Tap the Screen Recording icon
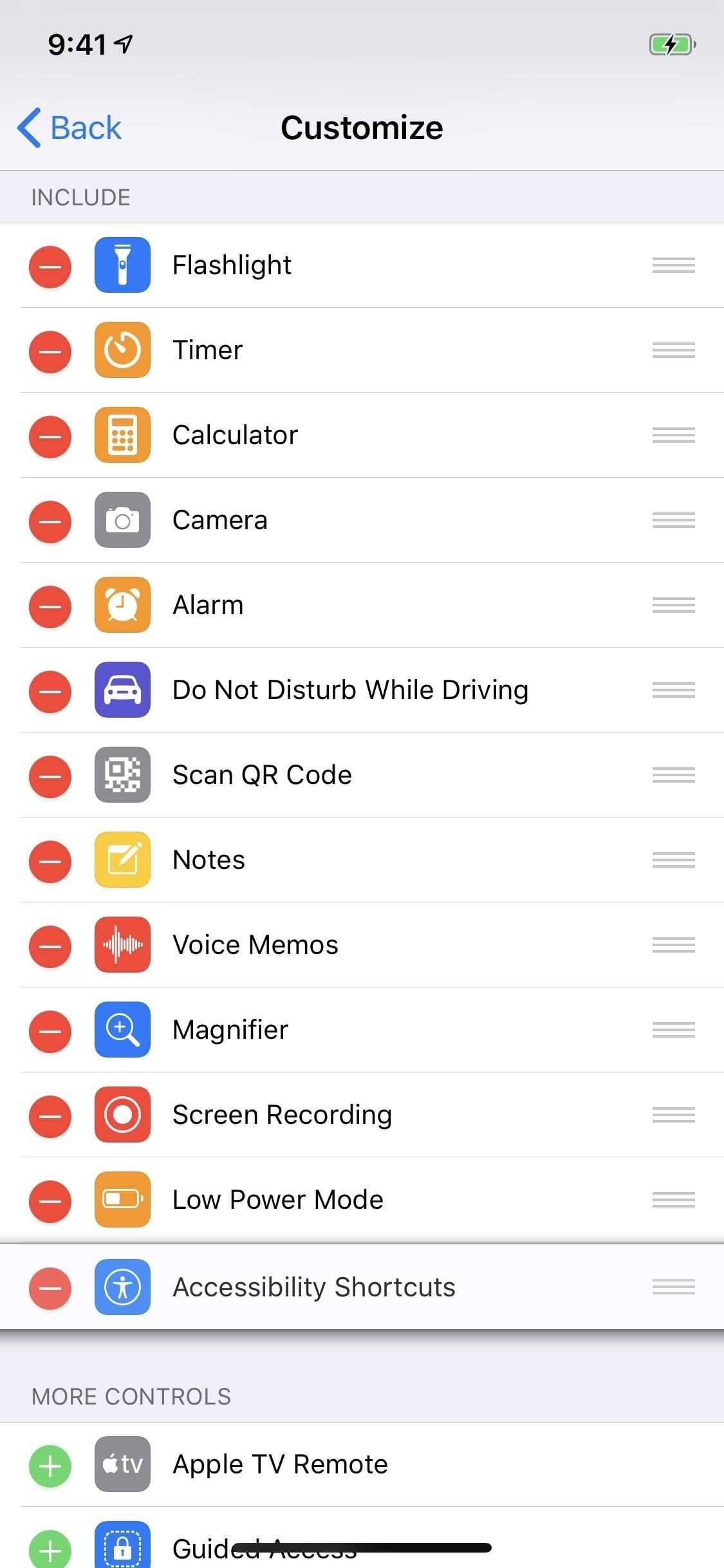Image resolution: width=724 pixels, height=1568 pixels. point(122,1115)
